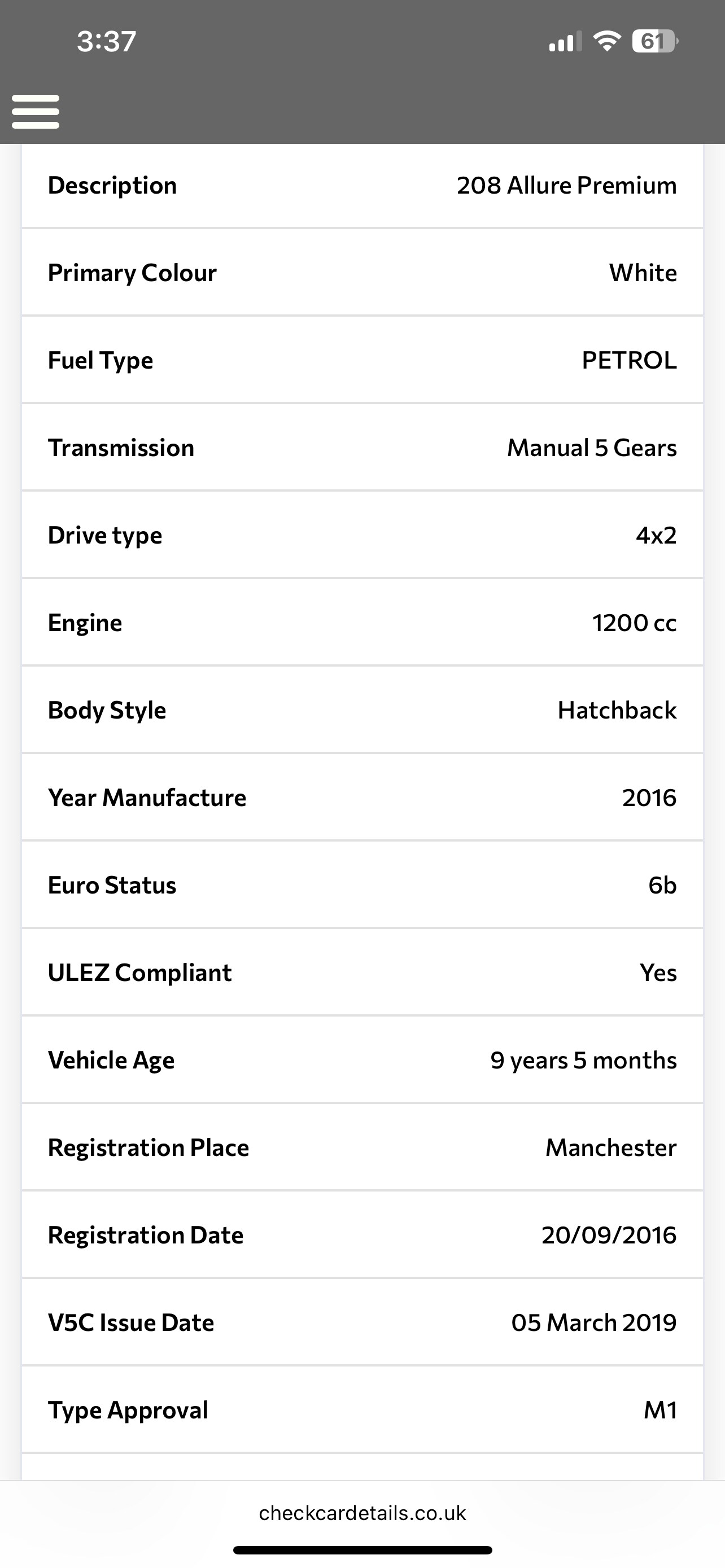Open the hamburger navigation menu
Viewport: 725px width, 1568px height.
click(x=36, y=112)
